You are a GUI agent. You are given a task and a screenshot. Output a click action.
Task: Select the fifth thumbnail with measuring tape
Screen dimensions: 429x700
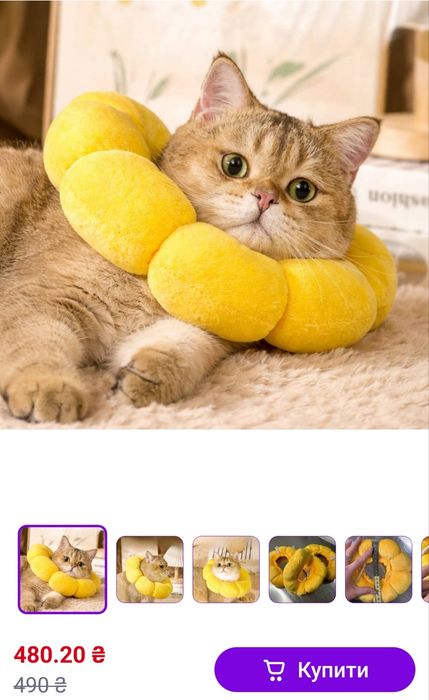[x=379, y=569]
